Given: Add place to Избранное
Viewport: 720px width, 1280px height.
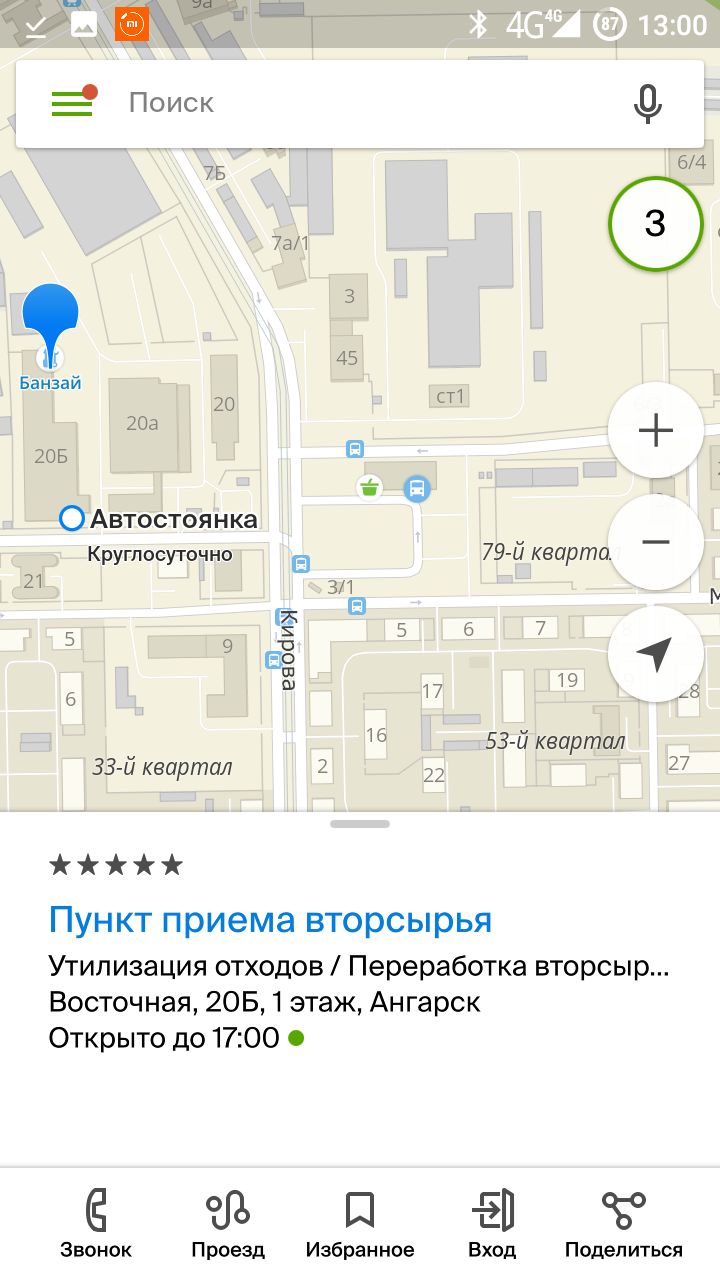Looking at the screenshot, I should [360, 1223].
